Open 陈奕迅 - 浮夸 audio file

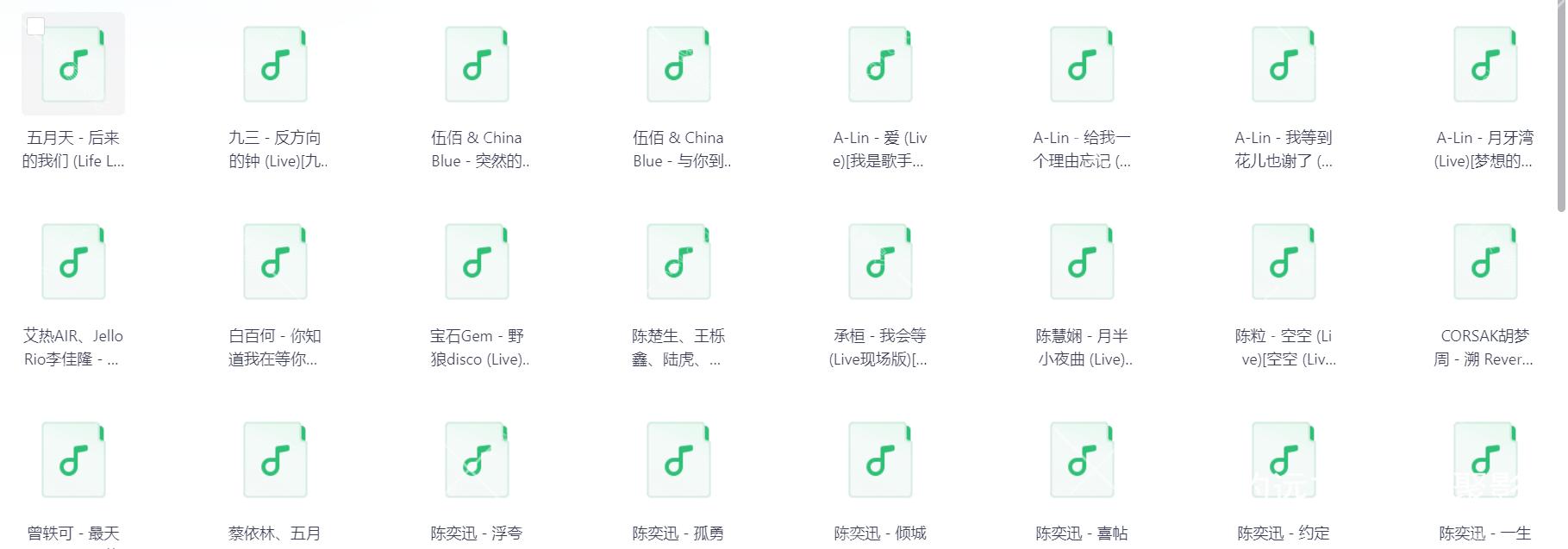pyautogui.click(x=477, y=460)
